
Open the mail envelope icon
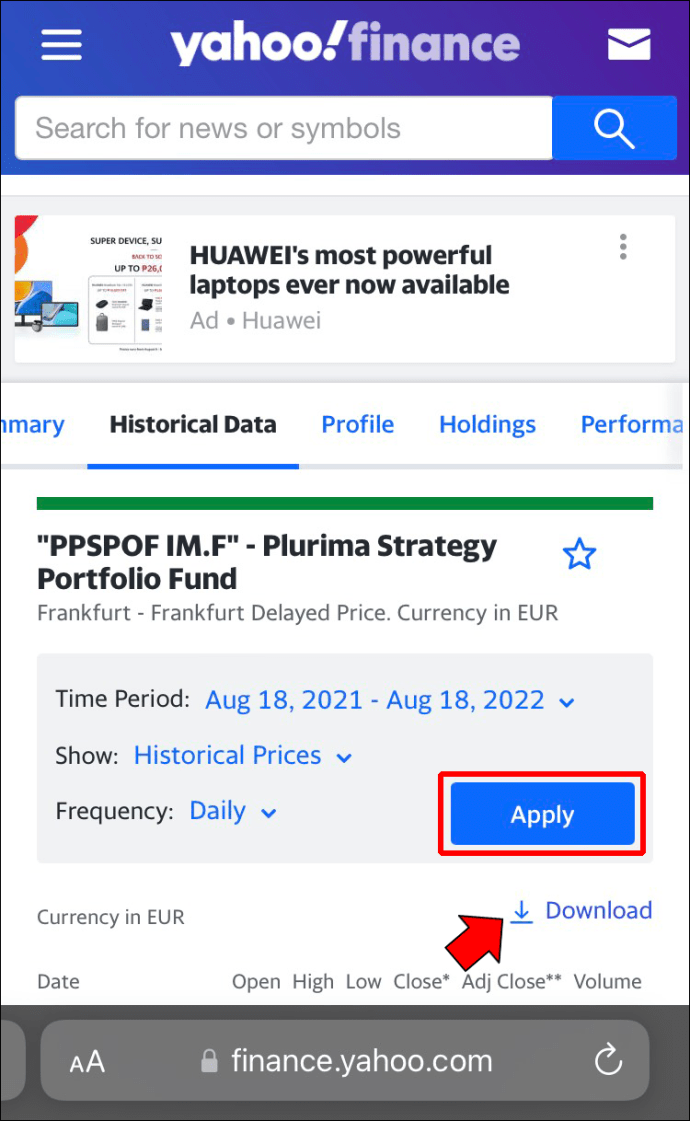(629, 44)
